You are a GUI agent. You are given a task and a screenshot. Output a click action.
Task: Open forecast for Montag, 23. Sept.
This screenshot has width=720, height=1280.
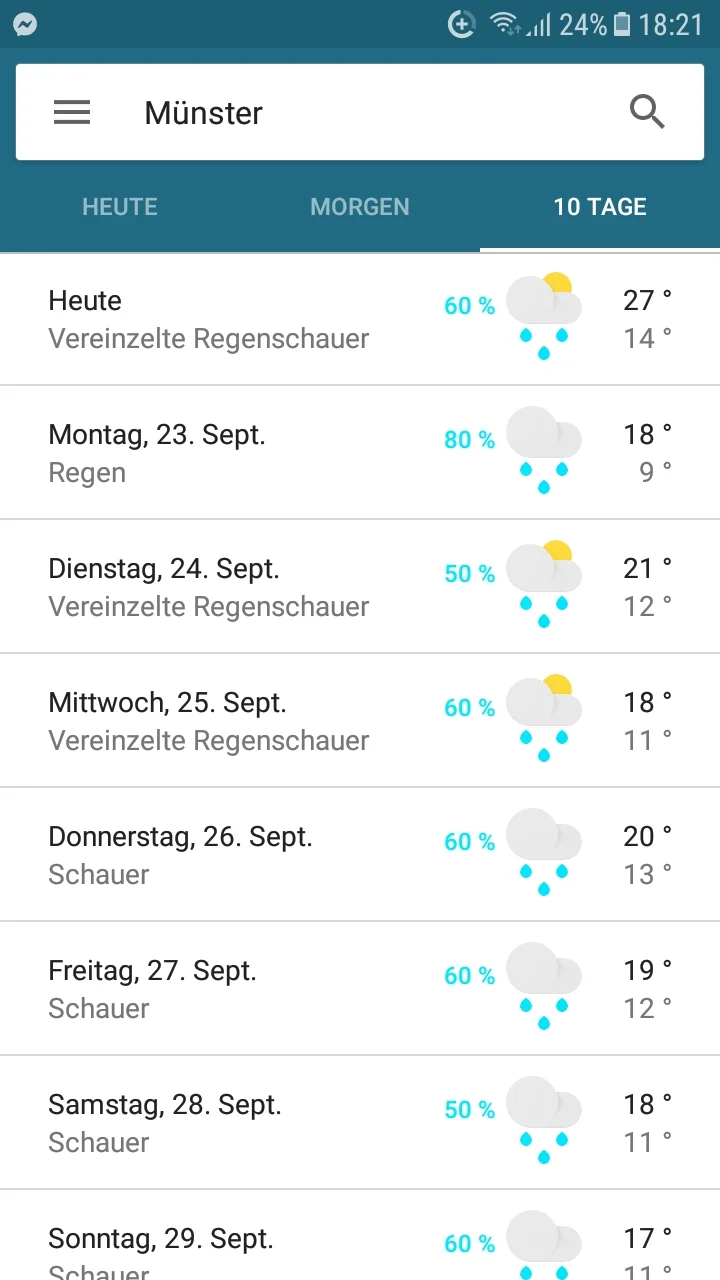pyautogui.click(x=360, y=453)
